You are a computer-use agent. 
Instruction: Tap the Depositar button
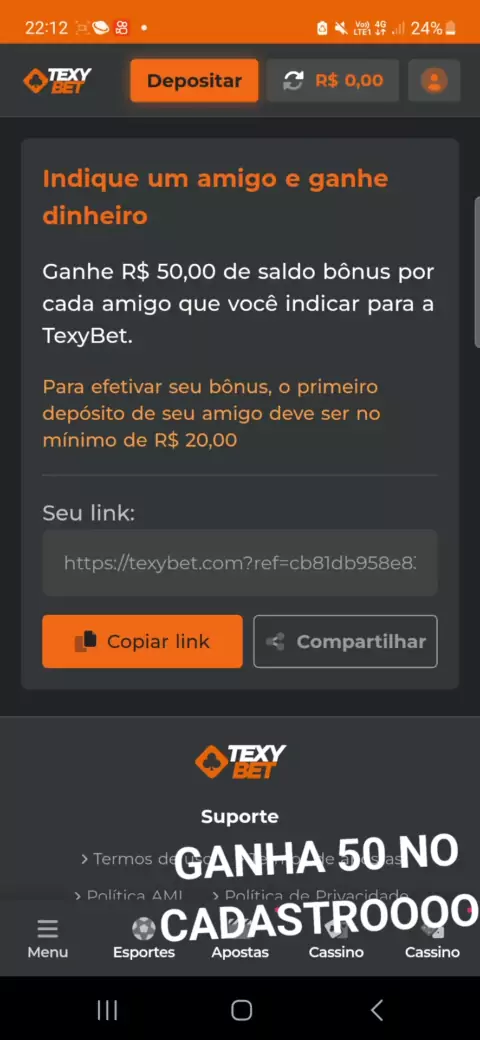point(194,81)
